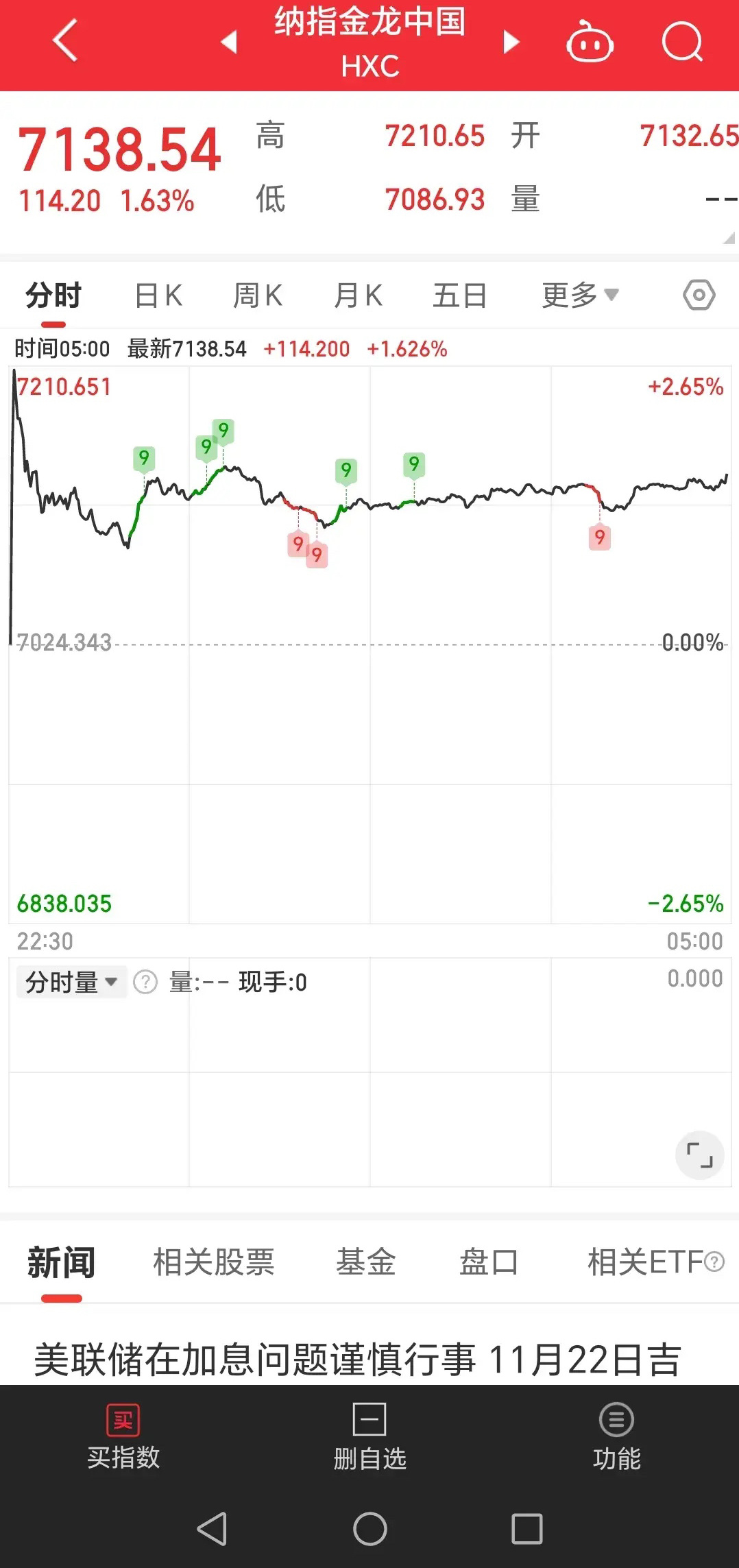Screen dimensions: 739x1568
Task: Tap 买指数 in the bottom bar
Action: coord(123,1438)
